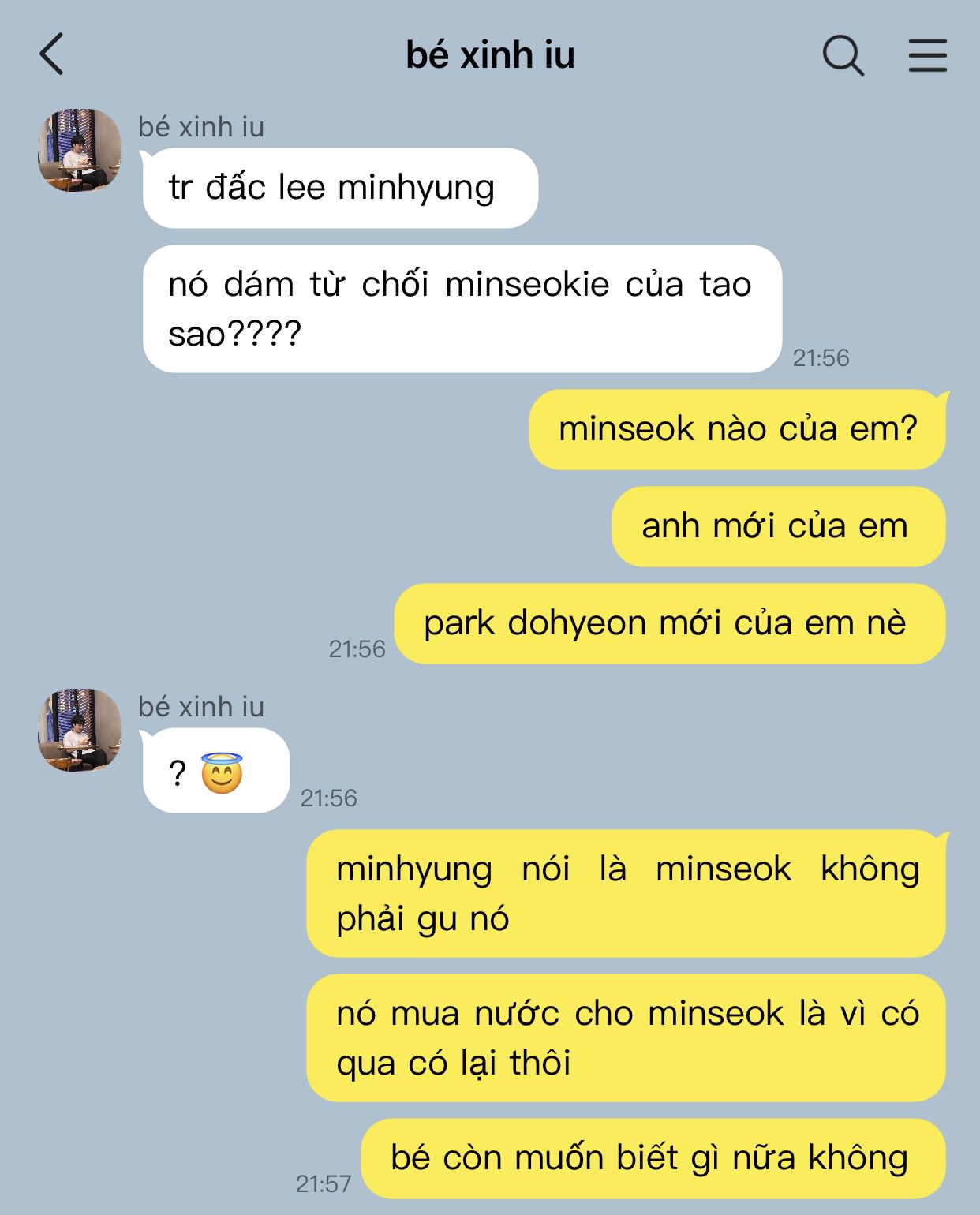
Task: Open profile photo beside "tr đấc lee minhyung"
Action: [80, 150]
